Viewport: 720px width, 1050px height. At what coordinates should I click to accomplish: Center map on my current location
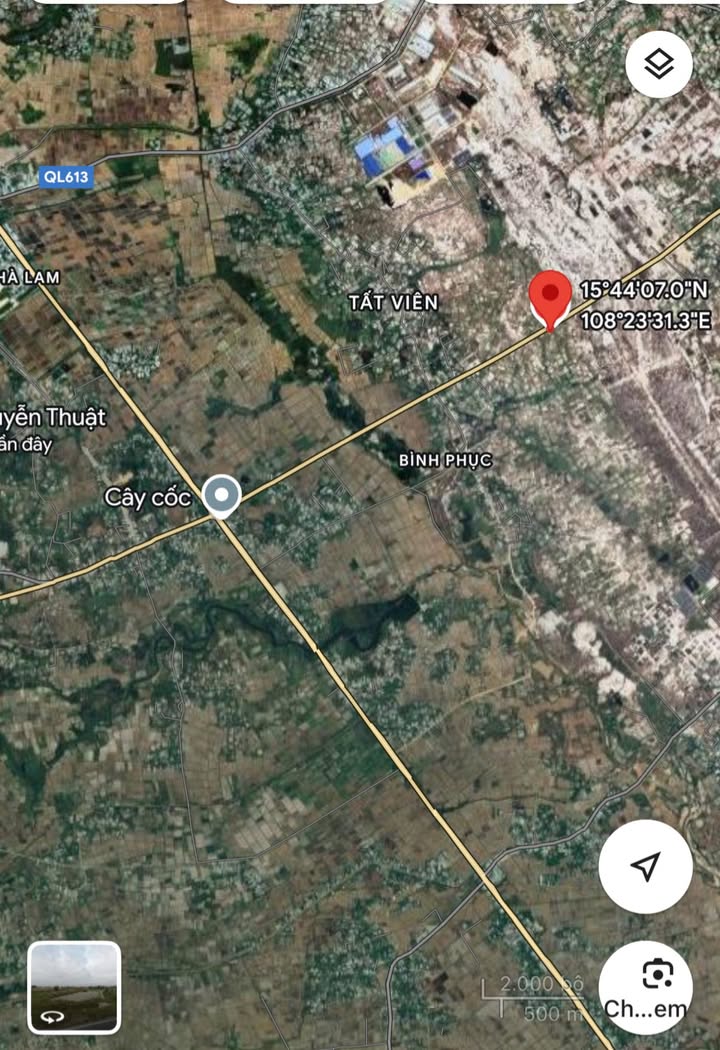[645, 866]
